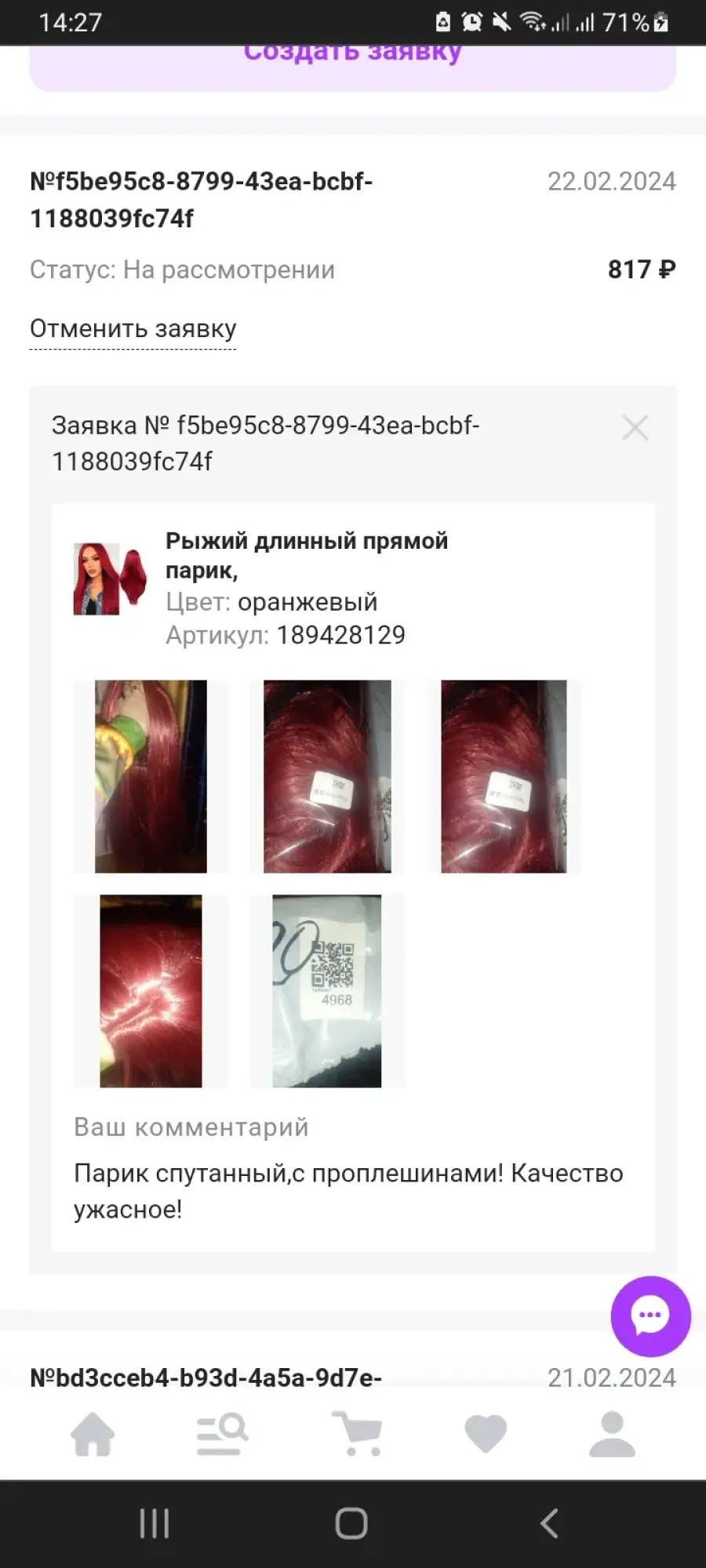Close the expanded request details panel
This screenshot has height=1568, width=706.
click(x=635, y=428)
